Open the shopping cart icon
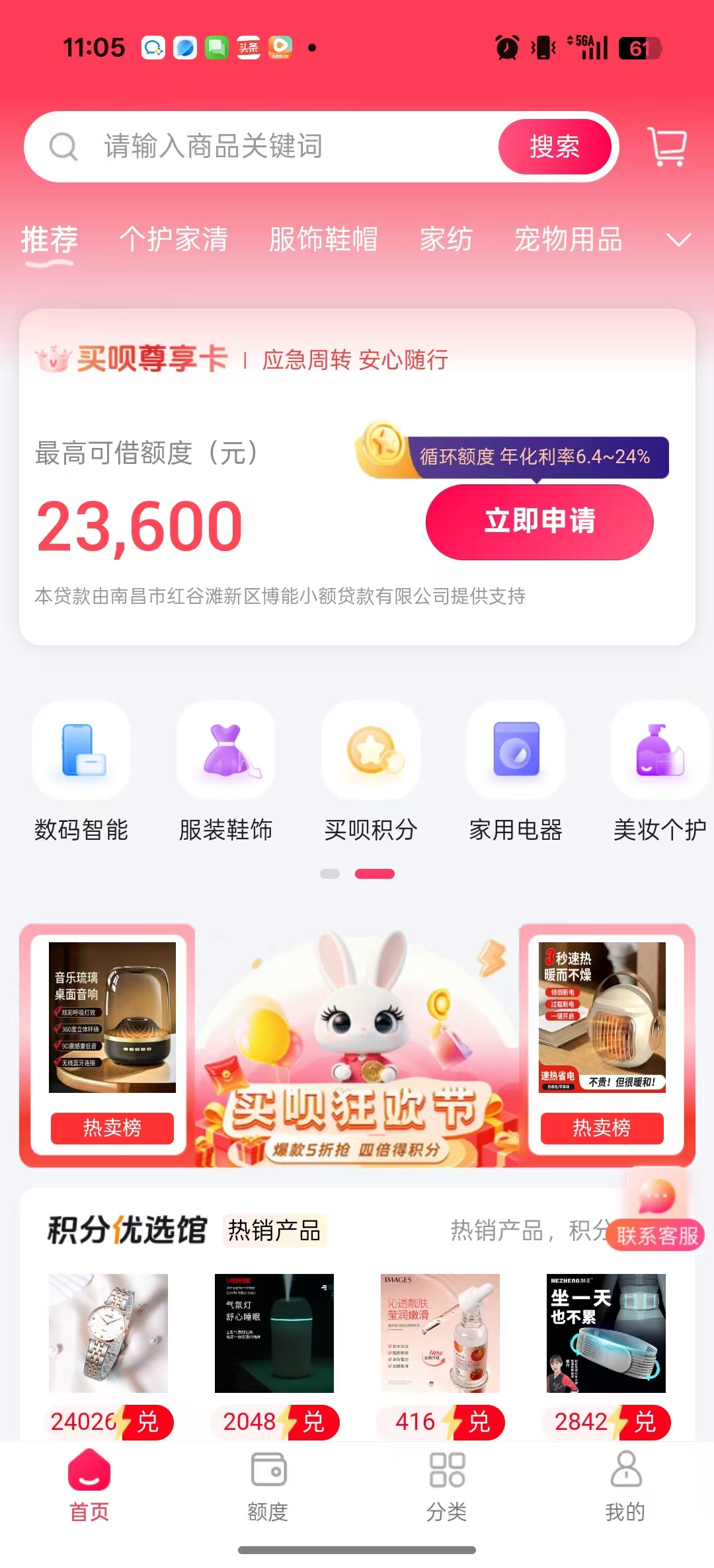Screen dimensions: 714x1568 (668, 146)
